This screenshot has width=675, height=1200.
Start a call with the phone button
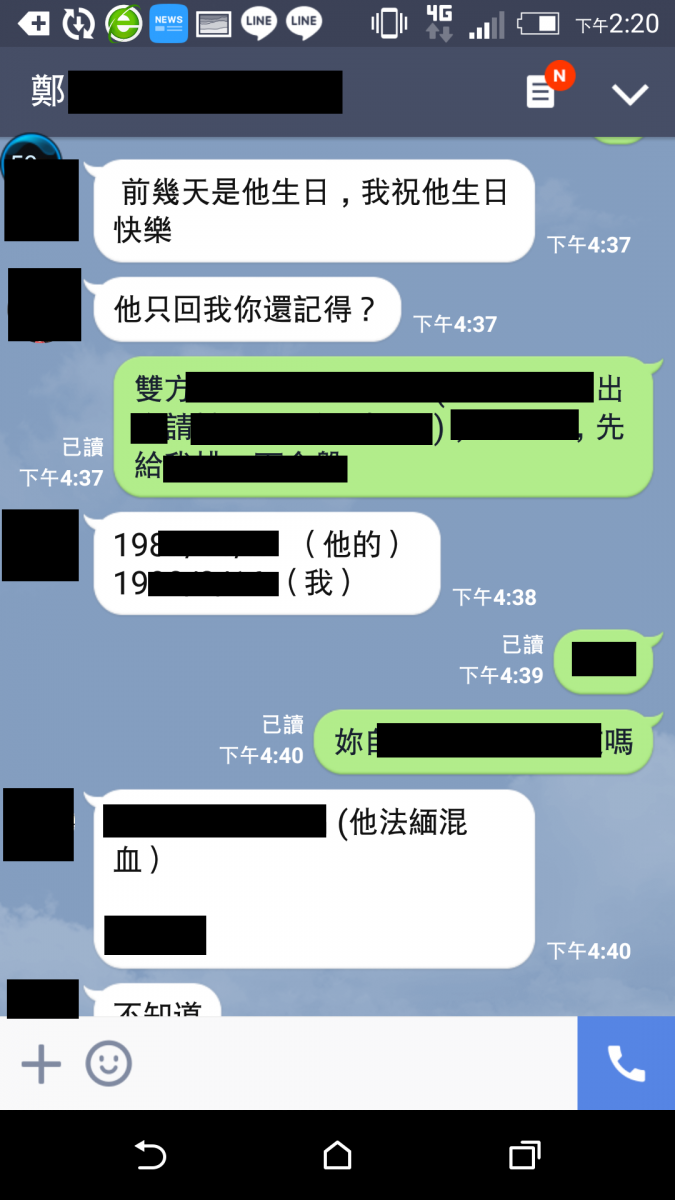coord(626,1064)
